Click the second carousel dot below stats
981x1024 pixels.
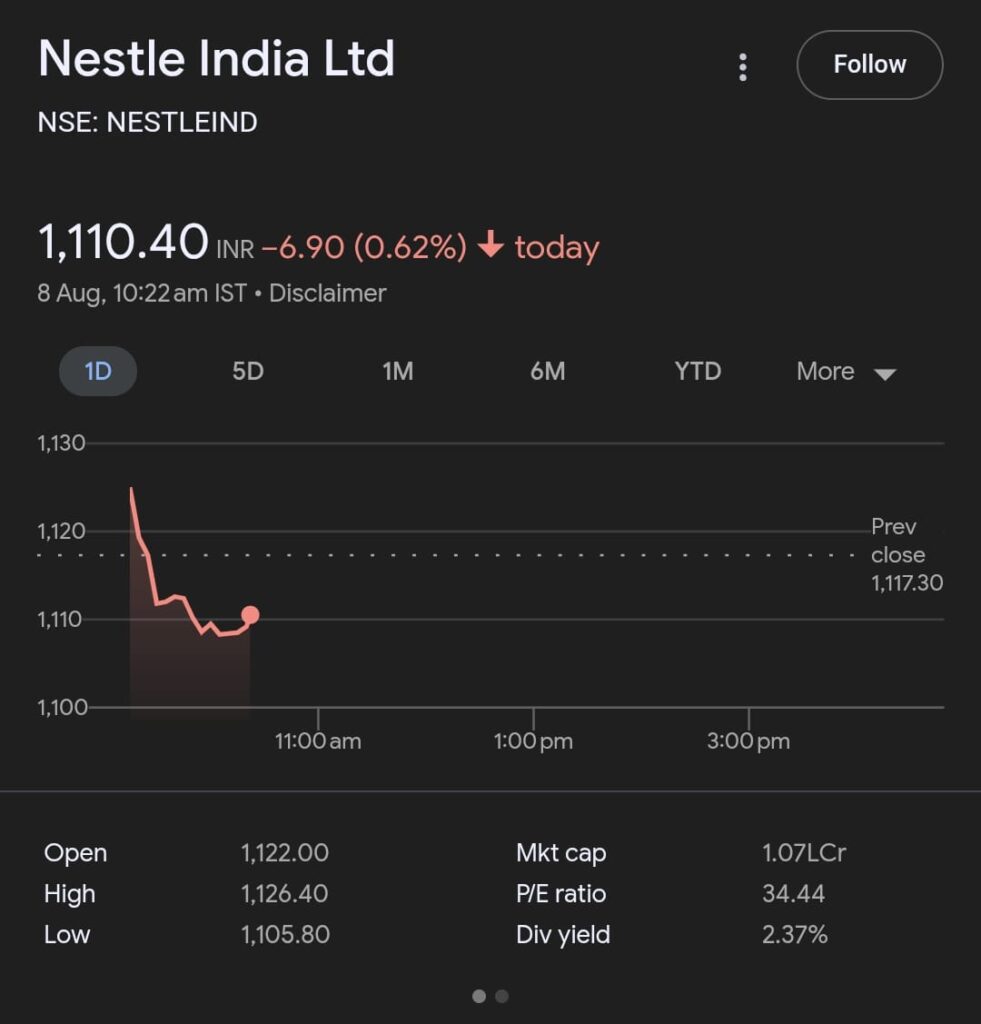501,996
